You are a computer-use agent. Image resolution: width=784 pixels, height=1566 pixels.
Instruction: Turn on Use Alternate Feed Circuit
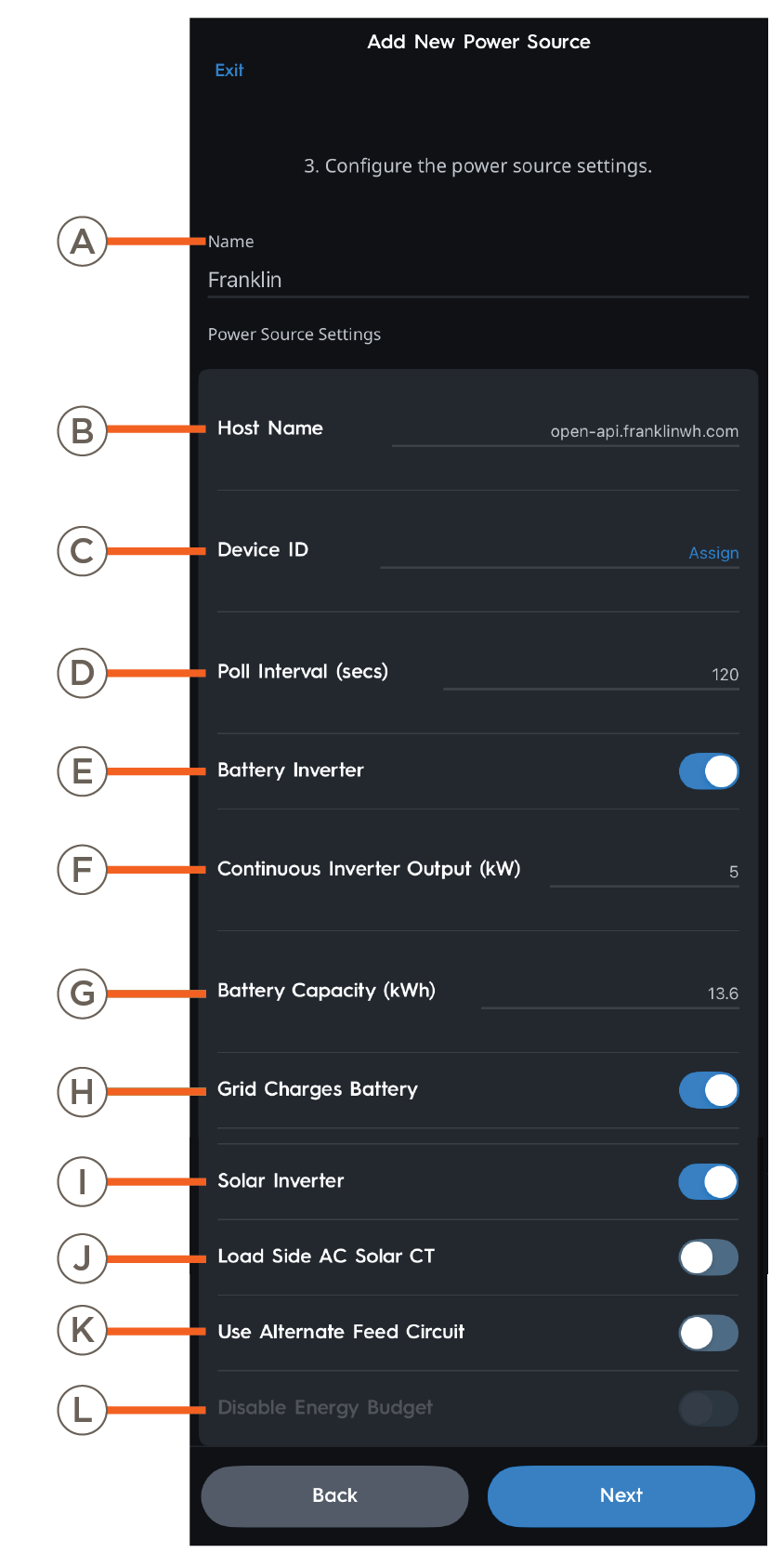tap(709, 1333)
